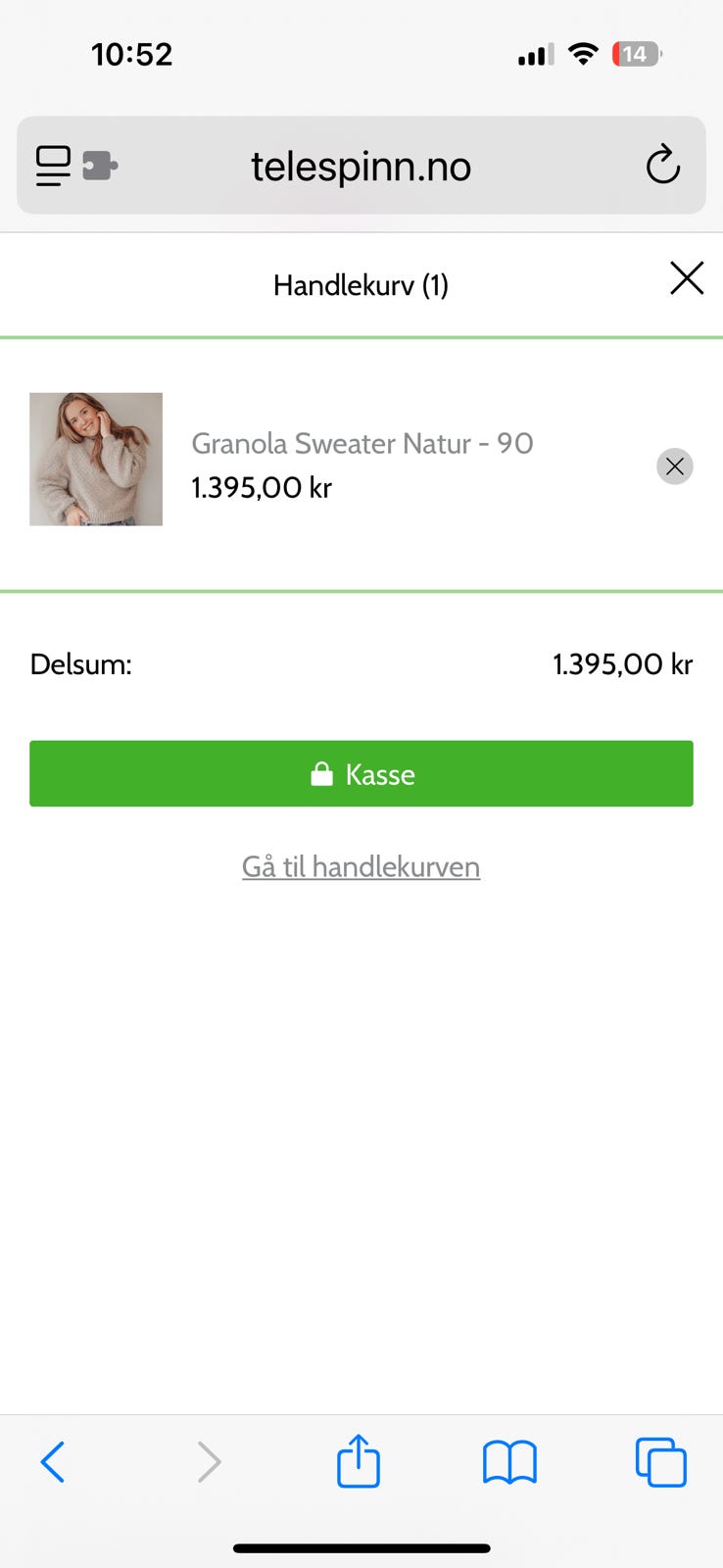Open the Bookmarks icon
Viewport: 723px width, 1568px height.
pos(509,1461)
